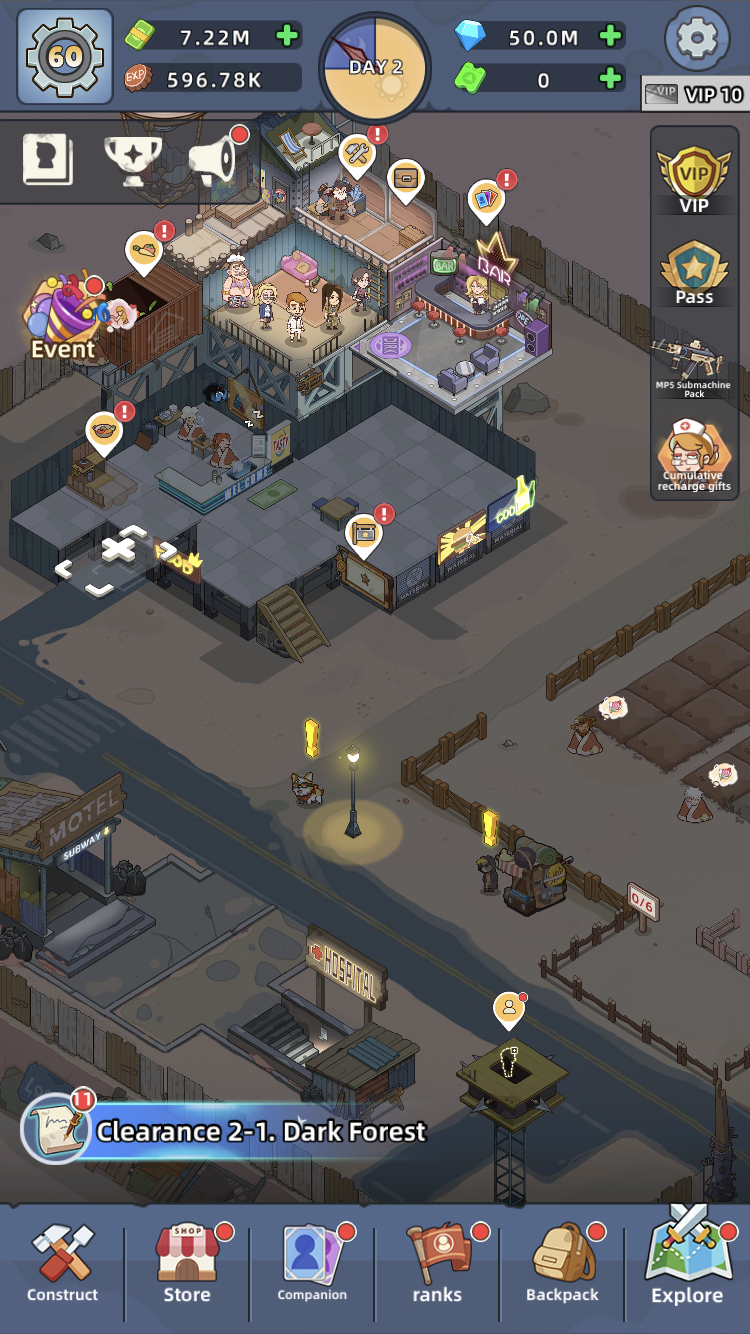Add more cash with the plus button
Screen dimensions: 750x1334
[x=287, y=37]
